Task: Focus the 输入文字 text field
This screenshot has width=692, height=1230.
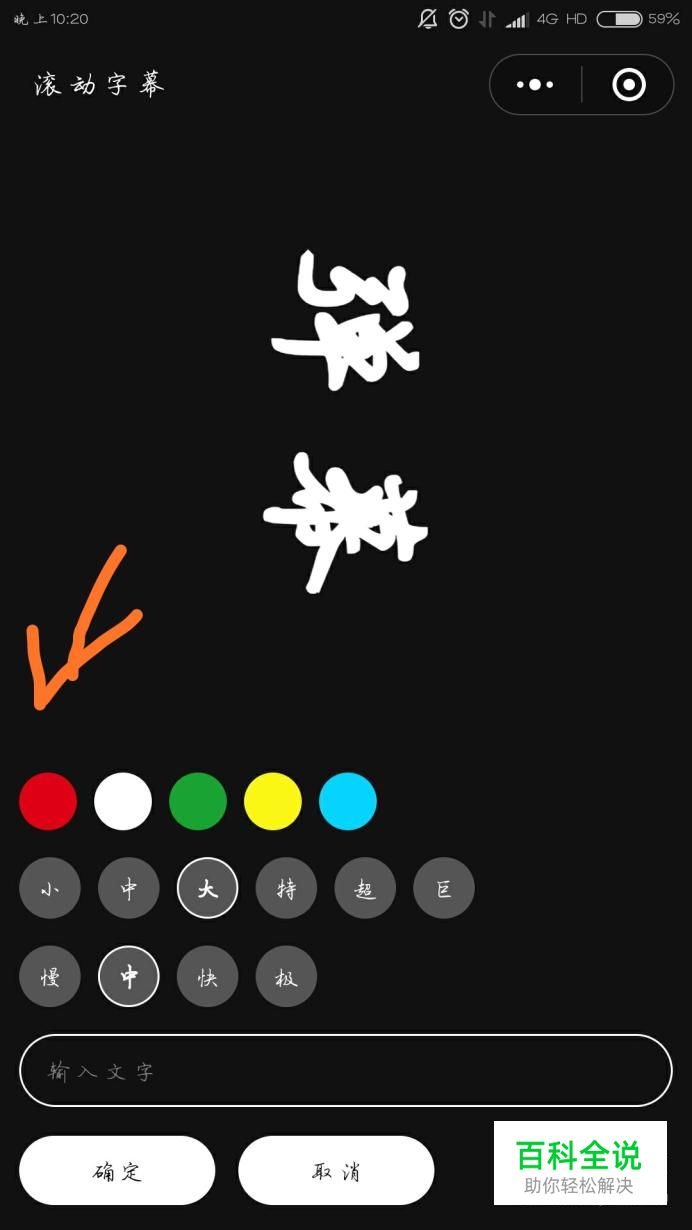Action: point(345,1071)
